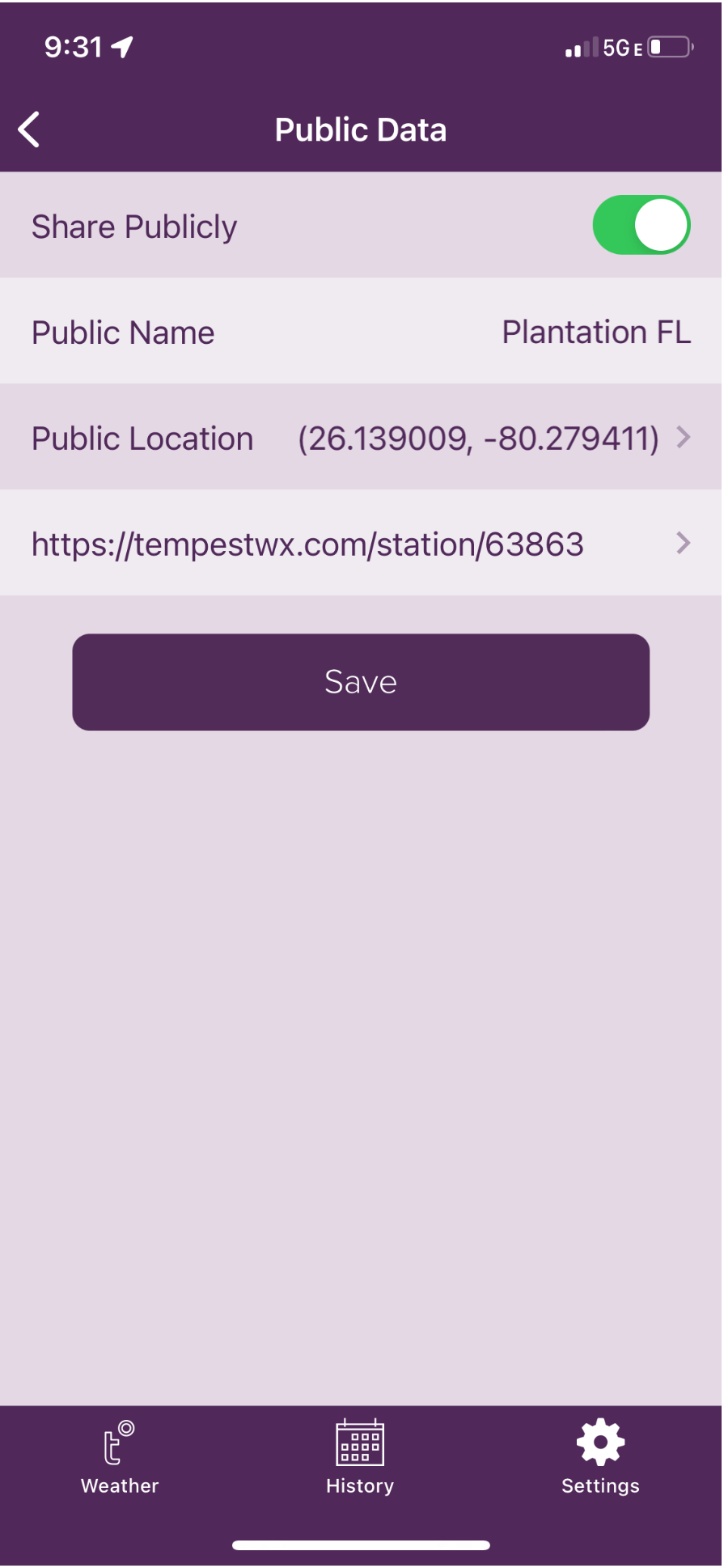The width and height of the screenshot is (724, 1568).
Task: Switch to the Weather tab
Action: [x=120, y=1457]
